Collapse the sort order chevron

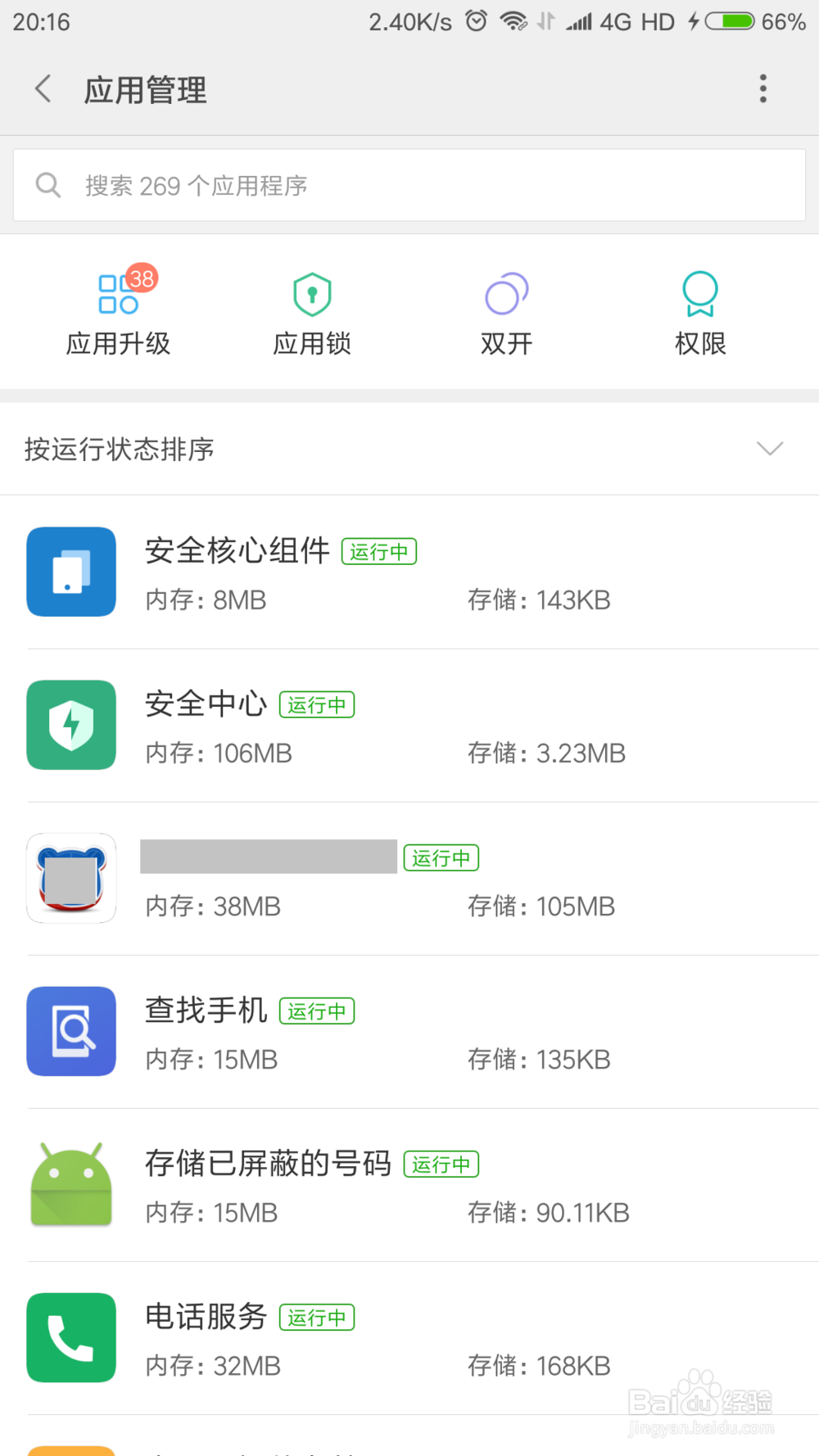click(x=768, y=450)
